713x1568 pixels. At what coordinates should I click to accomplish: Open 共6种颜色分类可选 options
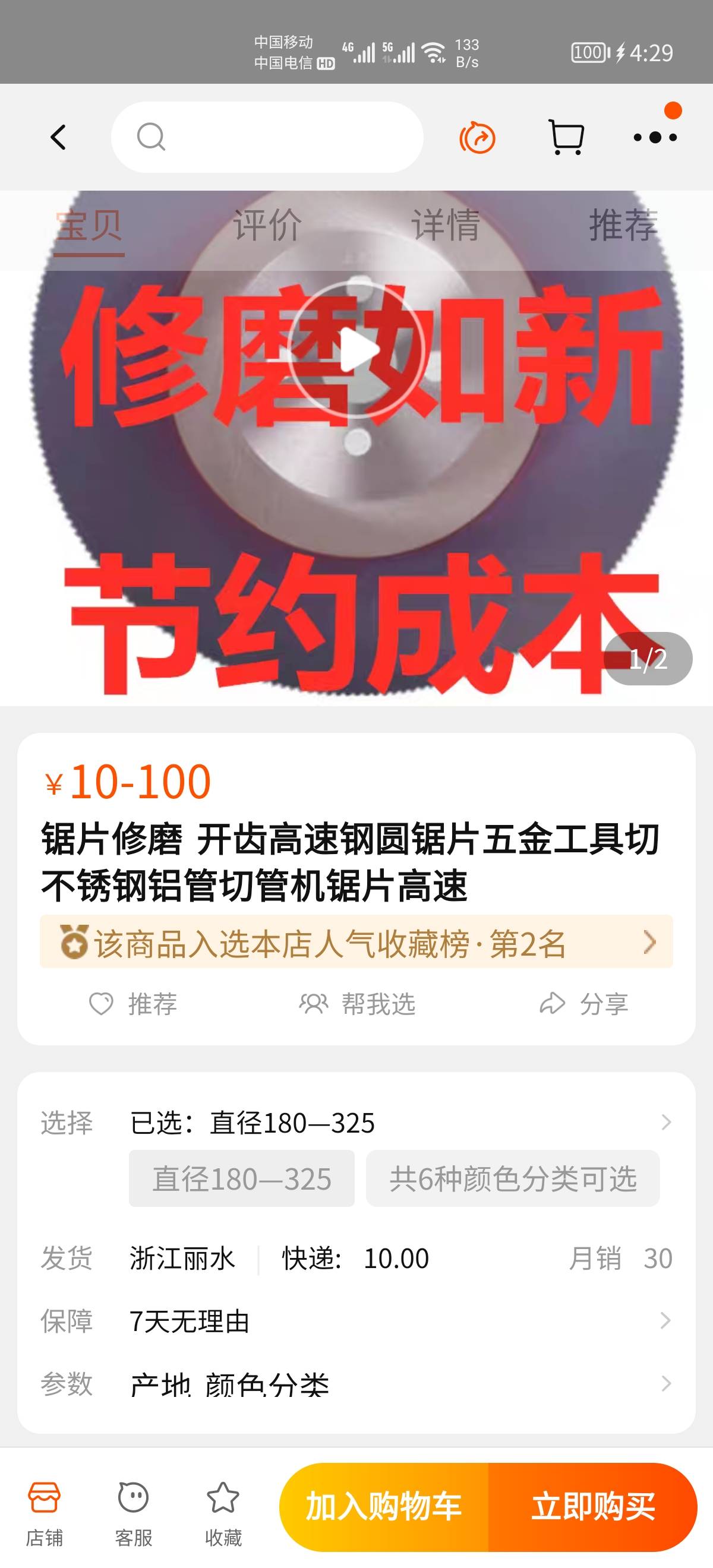tap(513, 1179)
